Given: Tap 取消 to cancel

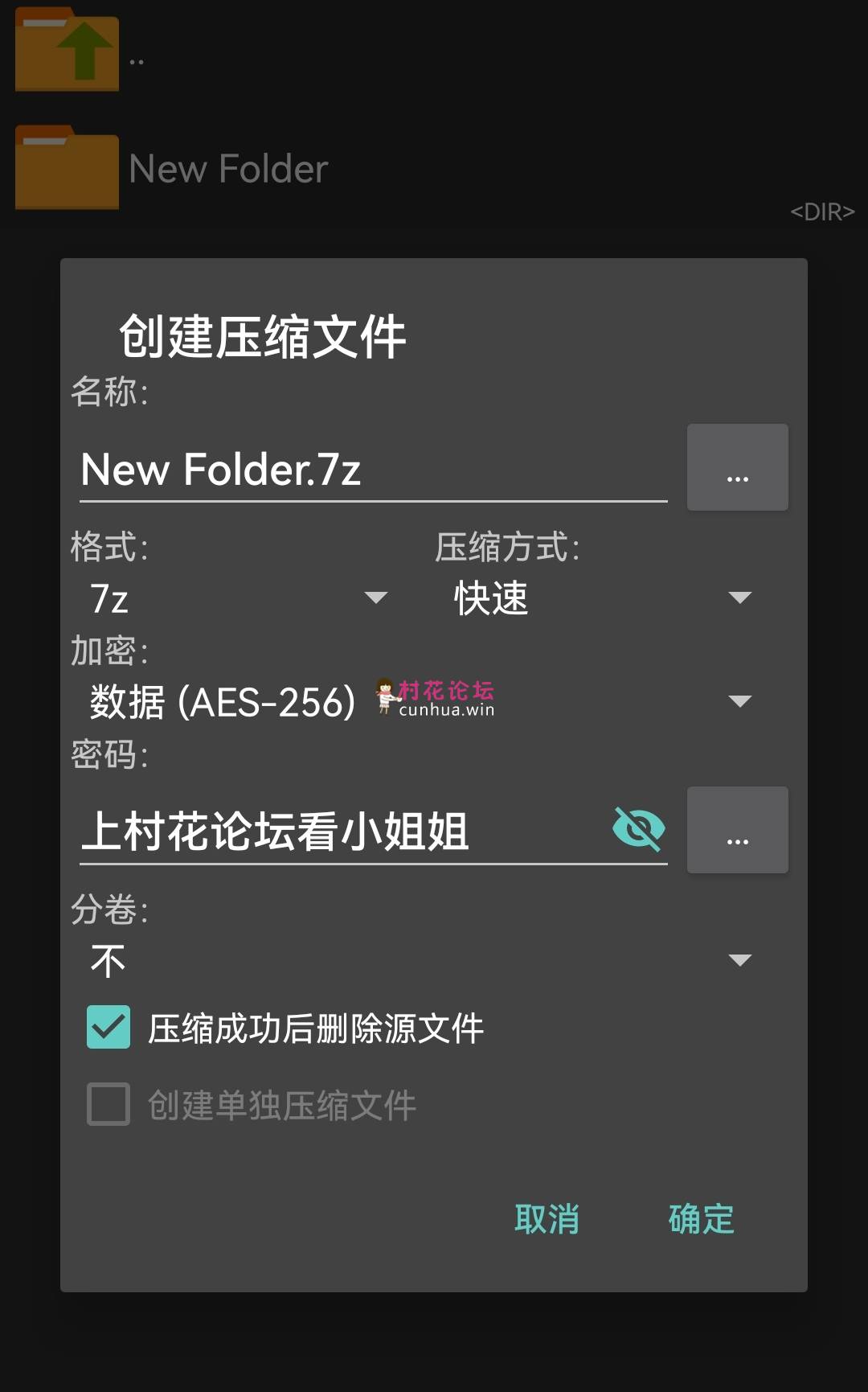Looking at the screenshot, I should (x=547, y=1219).
